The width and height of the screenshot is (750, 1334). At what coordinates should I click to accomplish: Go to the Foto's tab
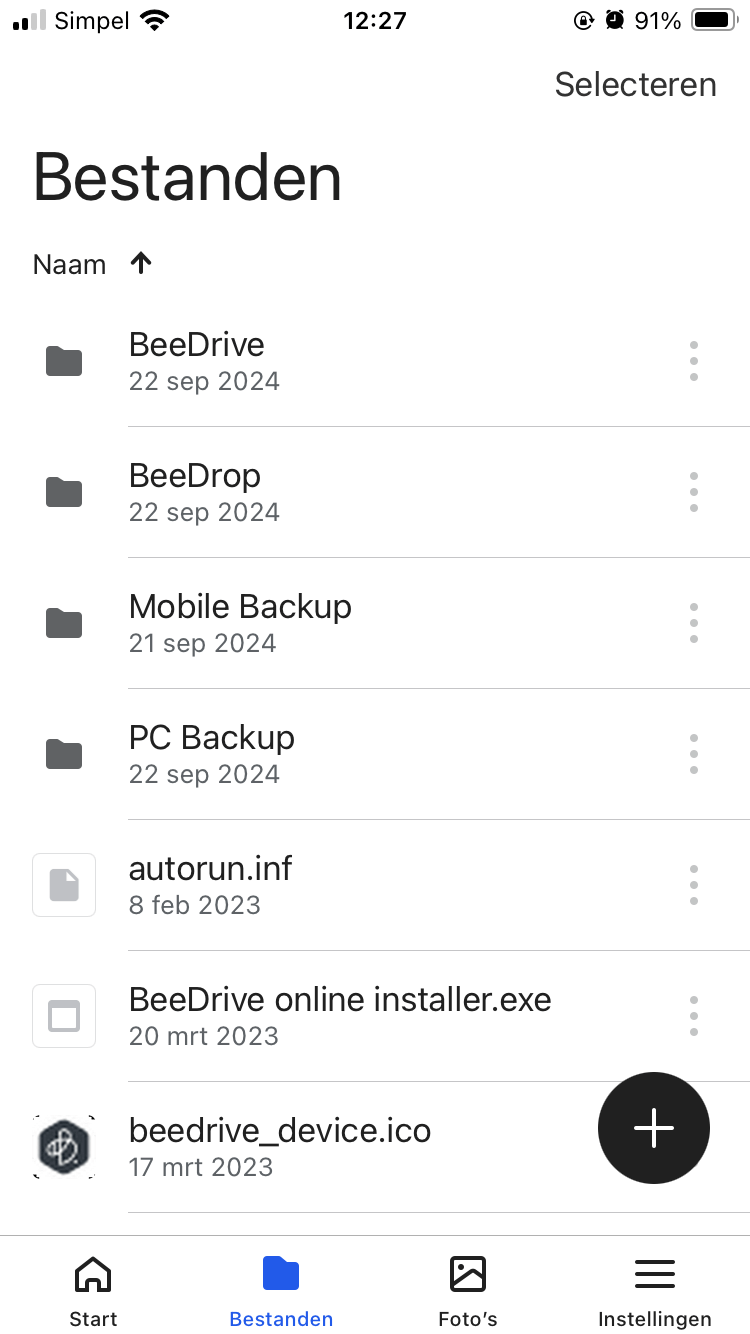click(x=468, y=1291)
